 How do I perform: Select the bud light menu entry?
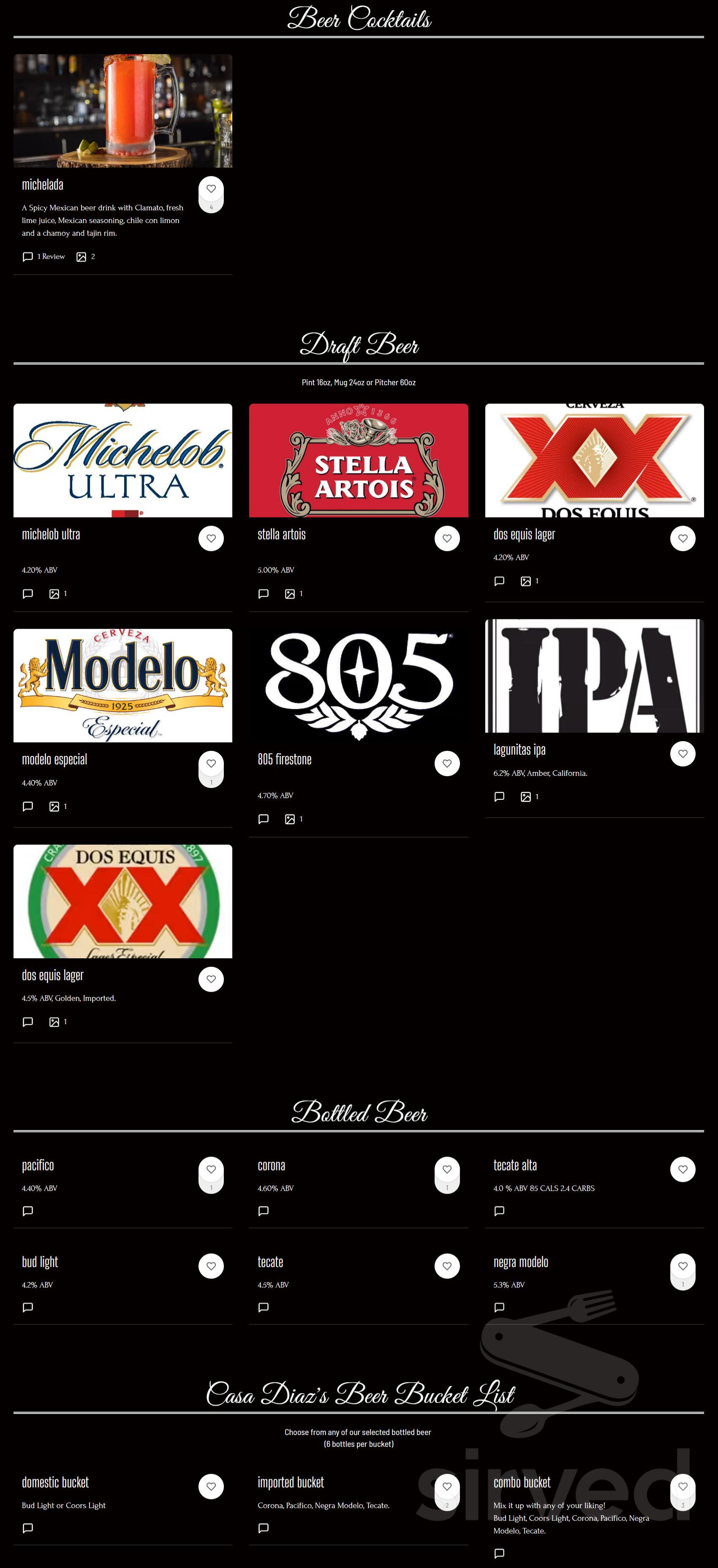coord(40,1262)
